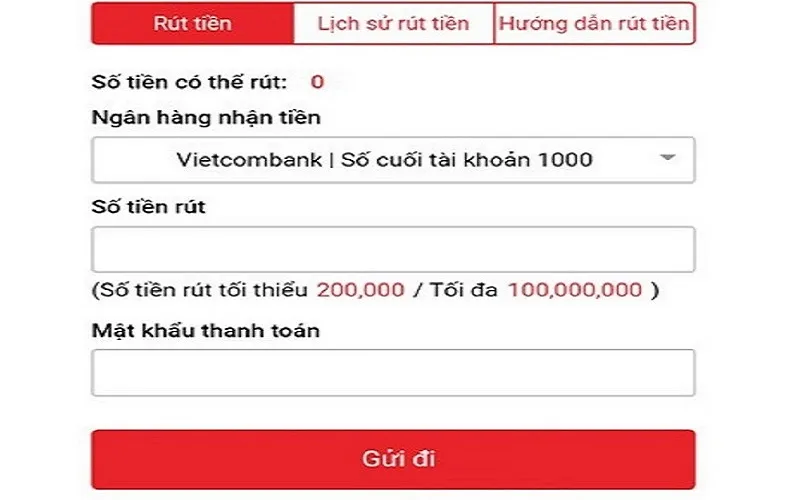Switch to the Rút tiền tab
The image size is (800, 500).
[192, 24]
